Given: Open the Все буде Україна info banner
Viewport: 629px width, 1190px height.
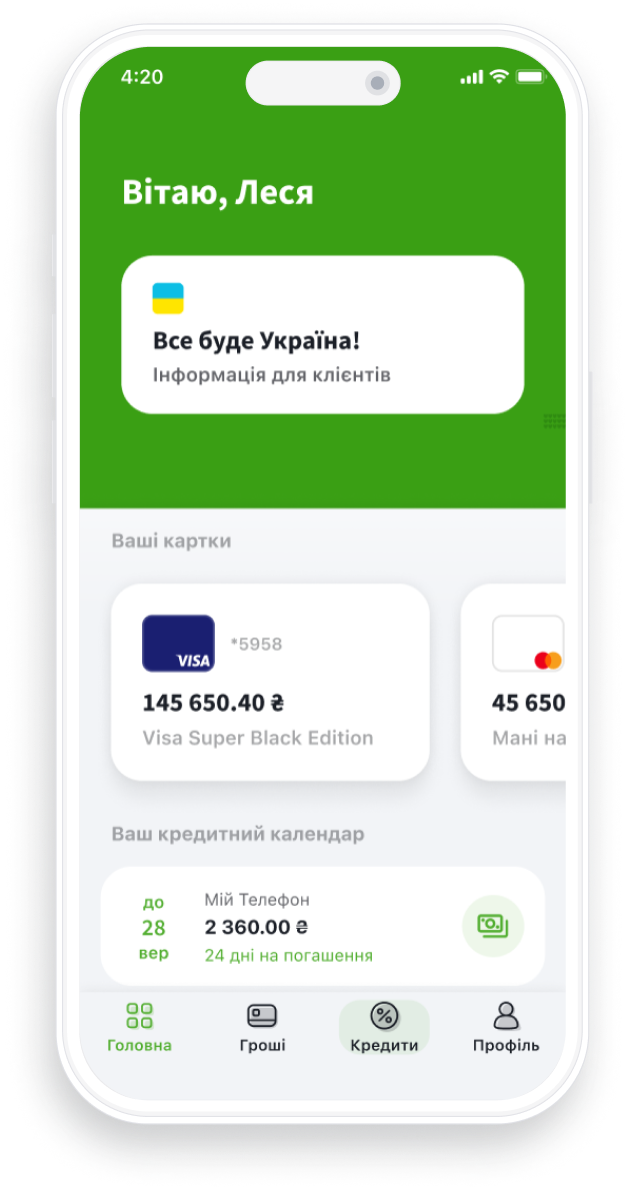Looking at the screenshot, I should click(x=322, y=334).
